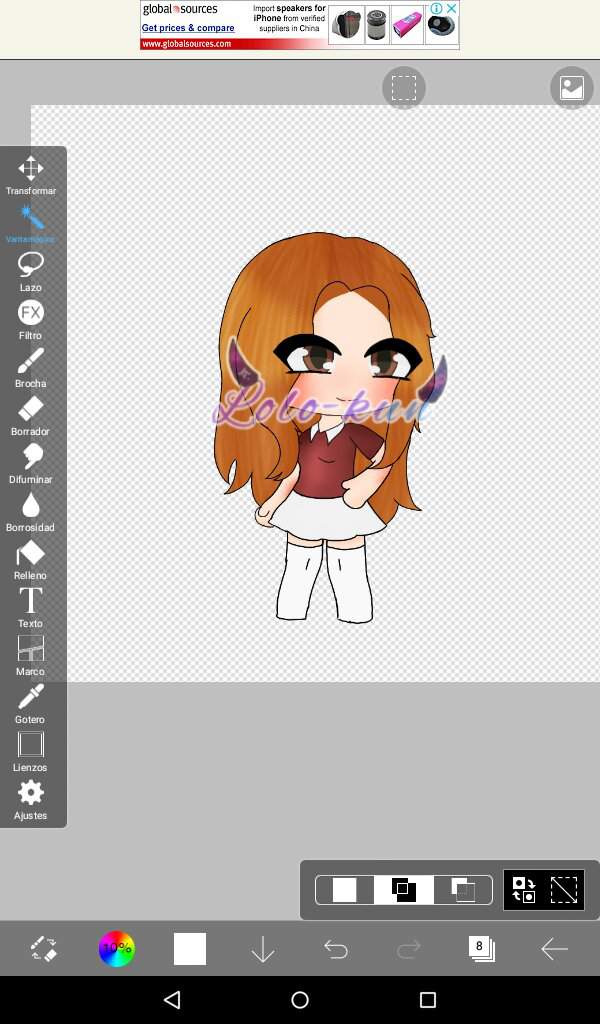Select the Transformar tool
The height and width of the screenshot is (1024, 600).
tap(31, 174)
